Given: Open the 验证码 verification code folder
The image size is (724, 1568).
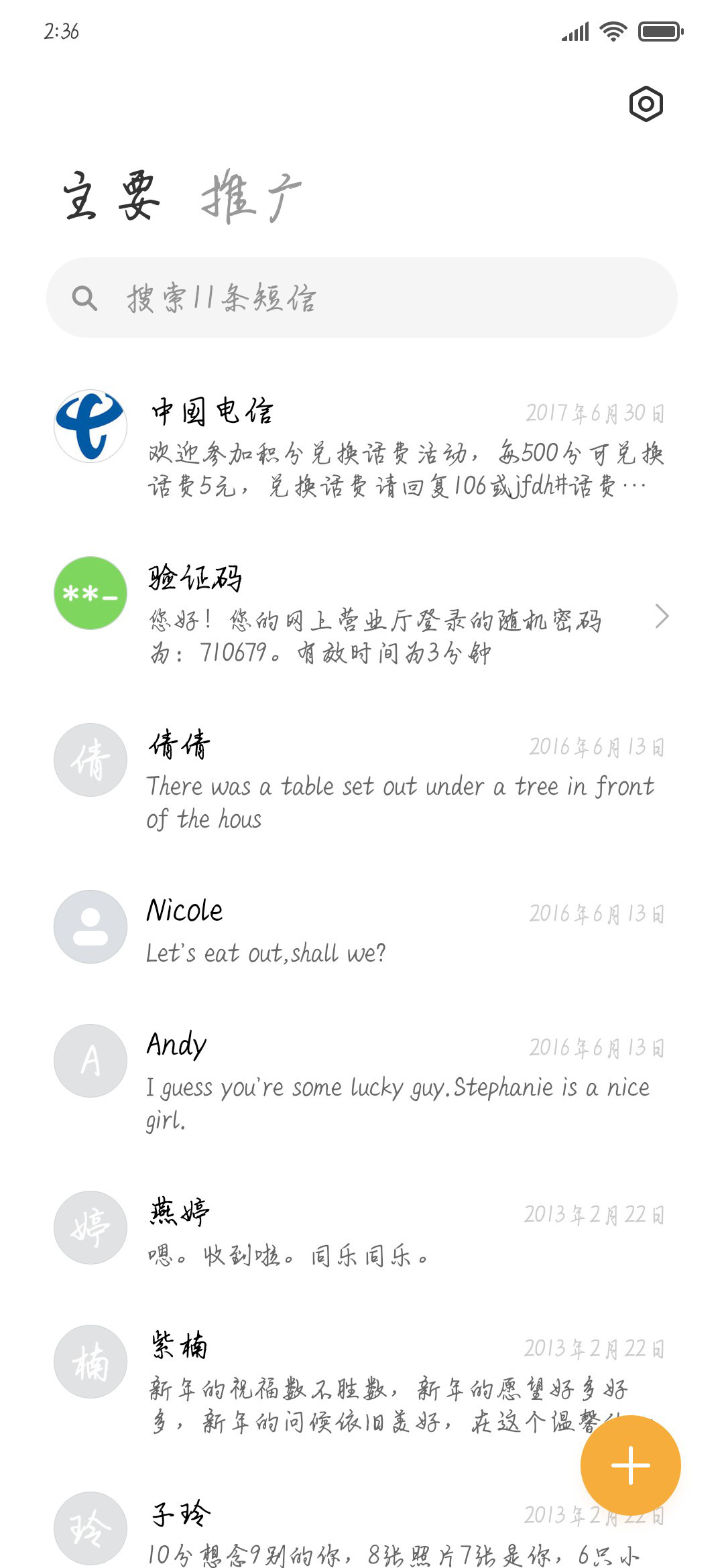Looking at the screenshot, I should click(362, 614).
